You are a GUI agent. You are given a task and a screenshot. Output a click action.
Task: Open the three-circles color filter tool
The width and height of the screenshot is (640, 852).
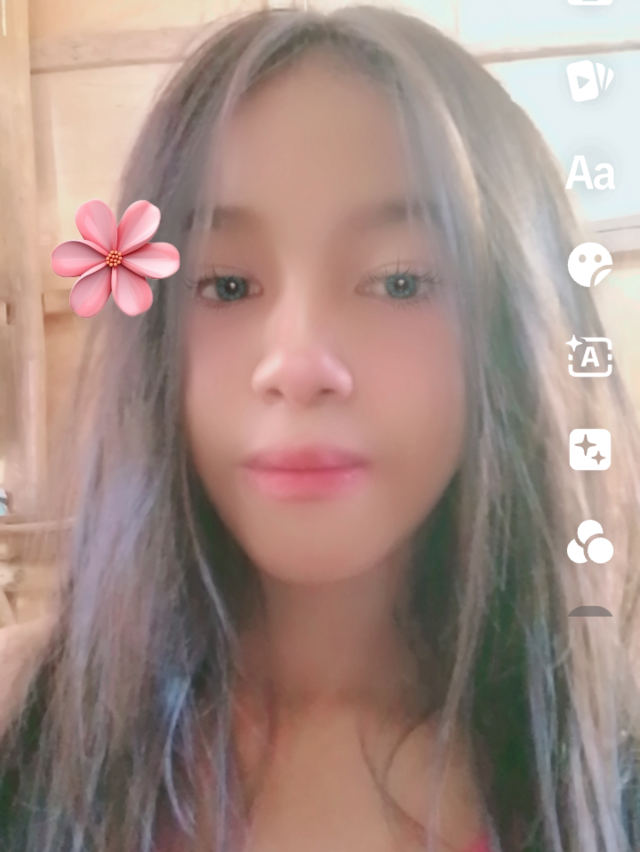(589, 542)
